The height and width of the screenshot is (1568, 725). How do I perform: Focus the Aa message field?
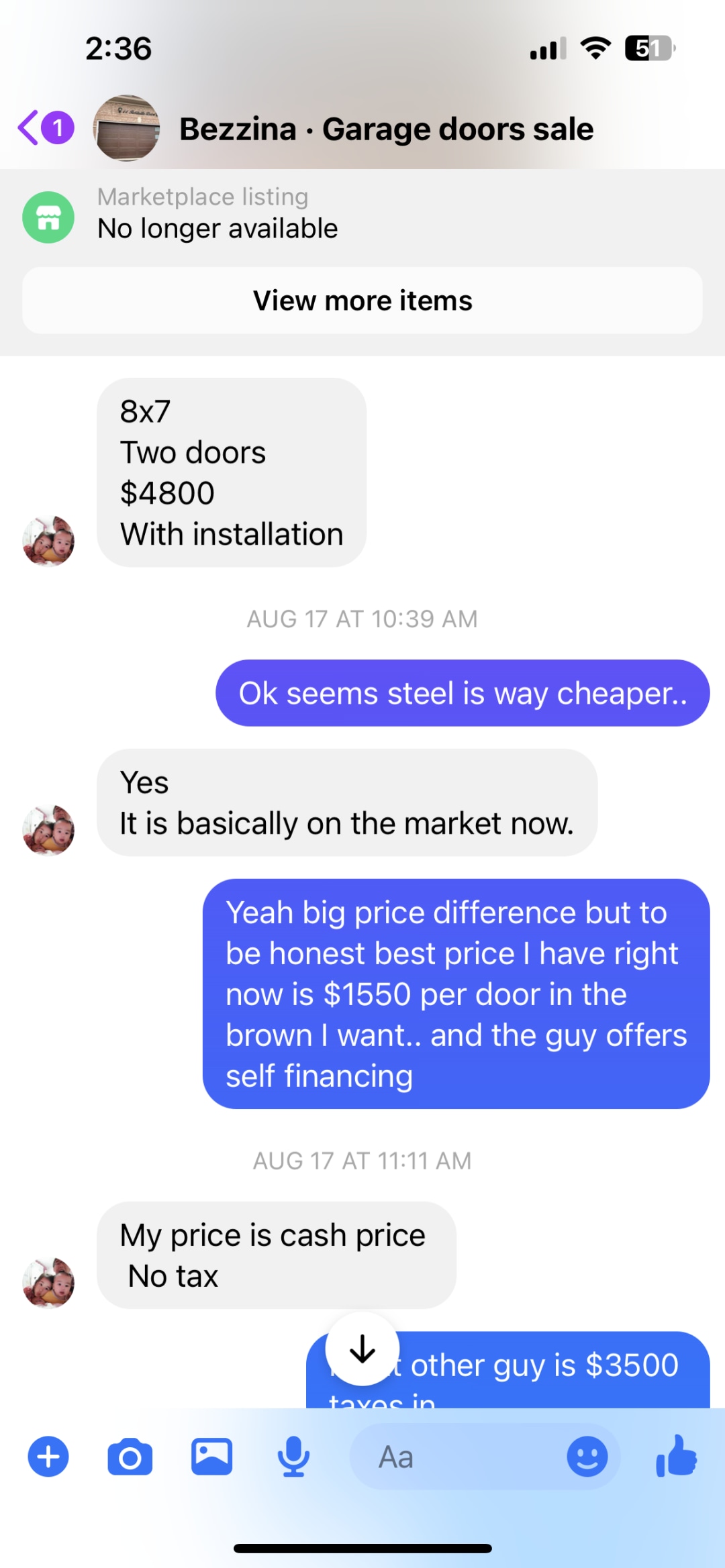[456, 1457]
